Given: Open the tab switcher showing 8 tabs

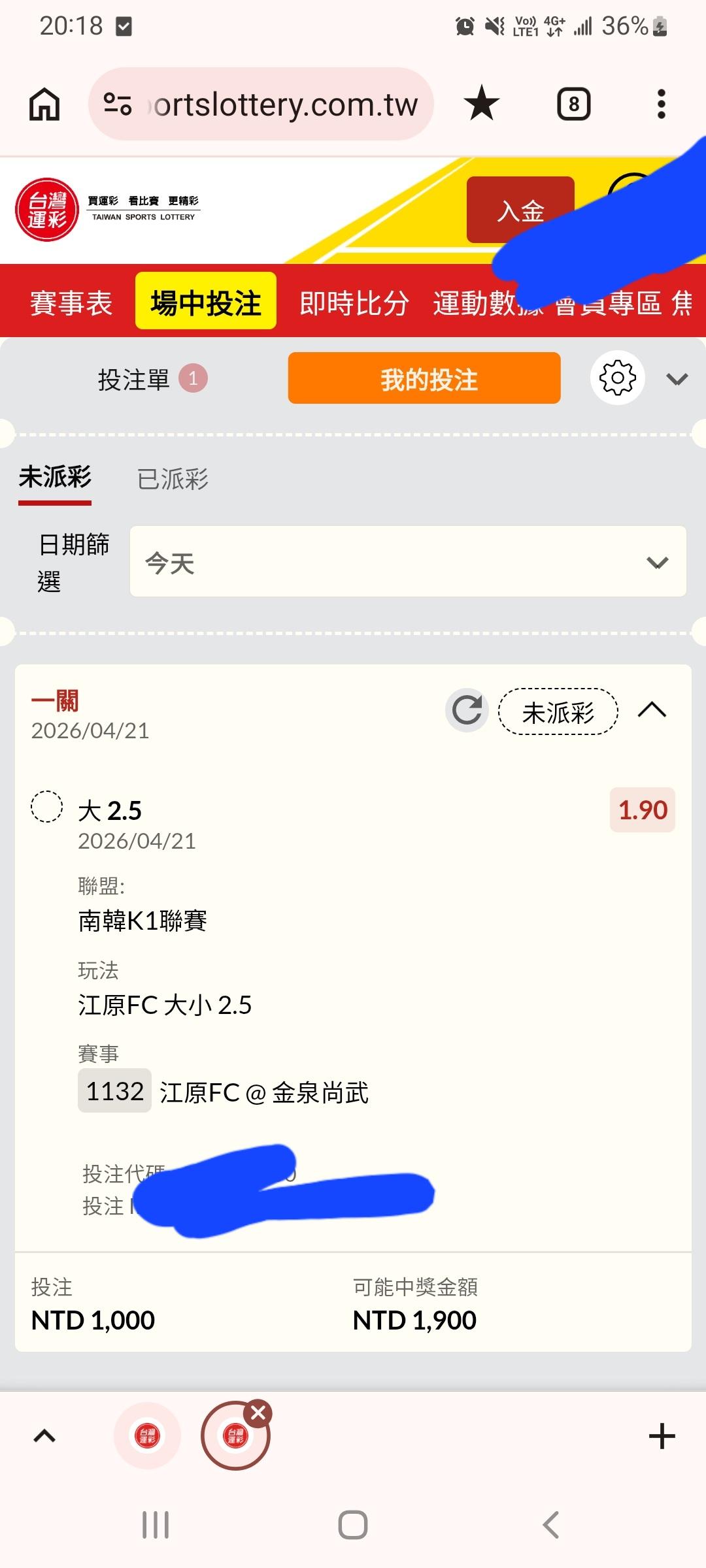Looking at the screenshot, I should [573, 104].
